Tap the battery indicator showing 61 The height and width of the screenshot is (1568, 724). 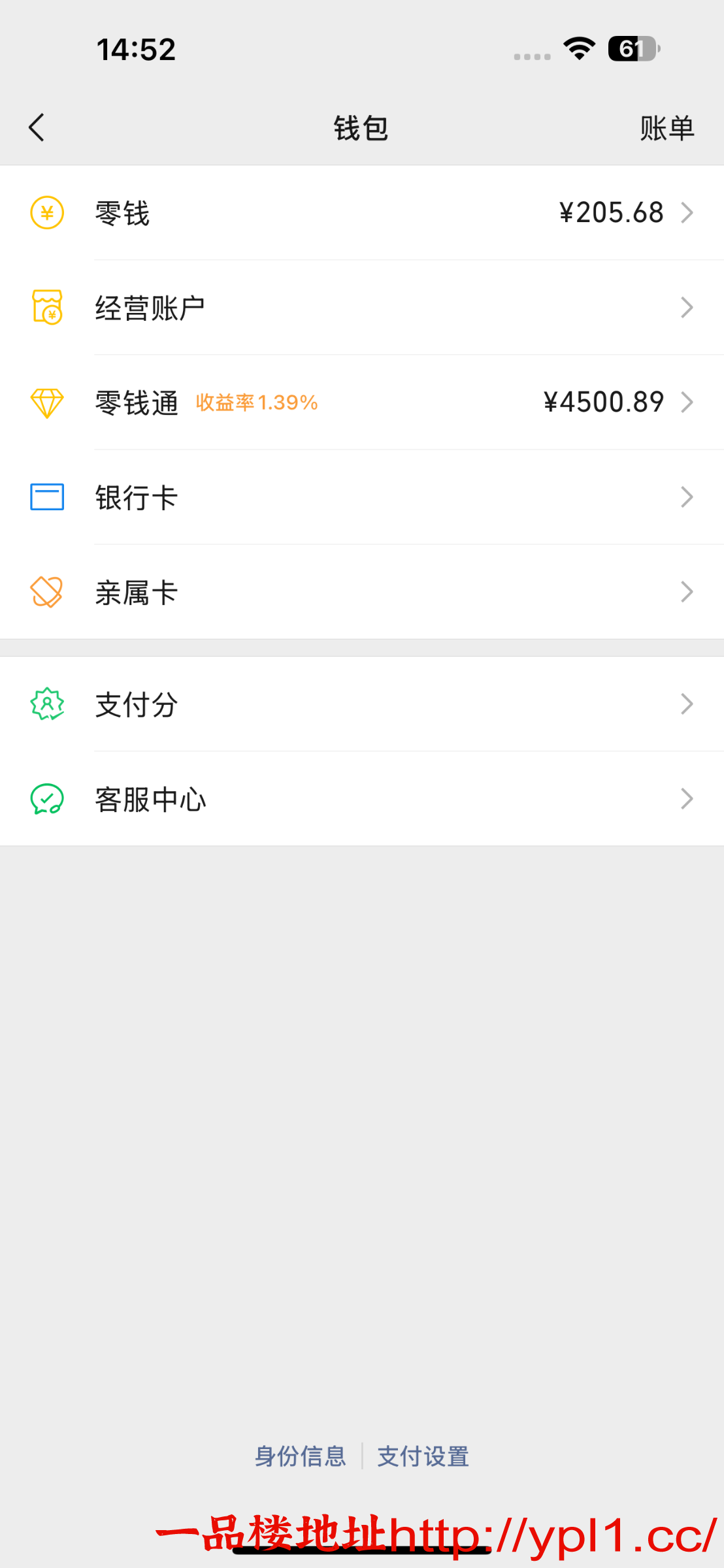pyautogui.click(x=631, y=48)
